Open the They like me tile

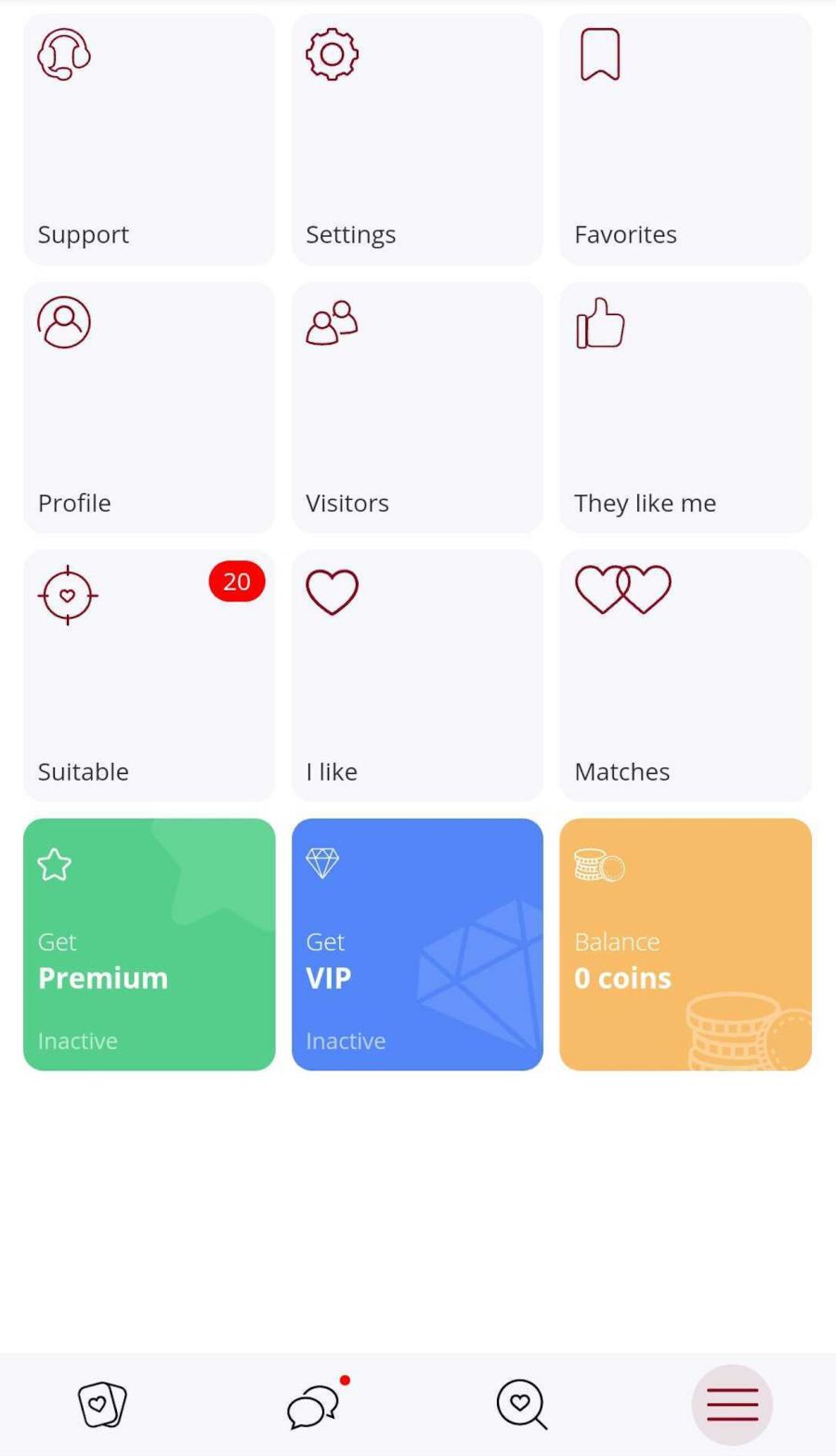686,408
